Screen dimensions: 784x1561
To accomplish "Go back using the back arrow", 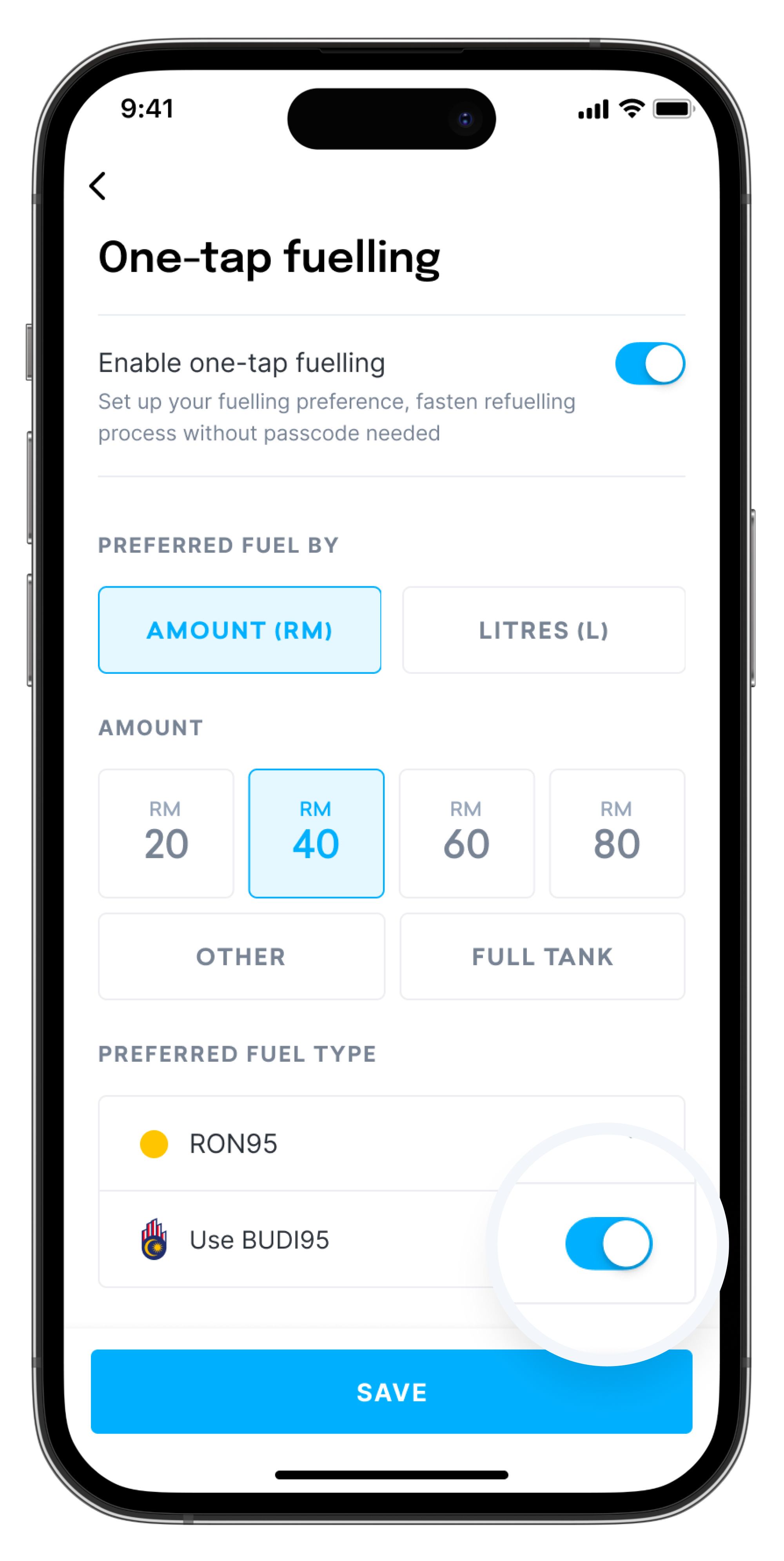I will 98,186.
